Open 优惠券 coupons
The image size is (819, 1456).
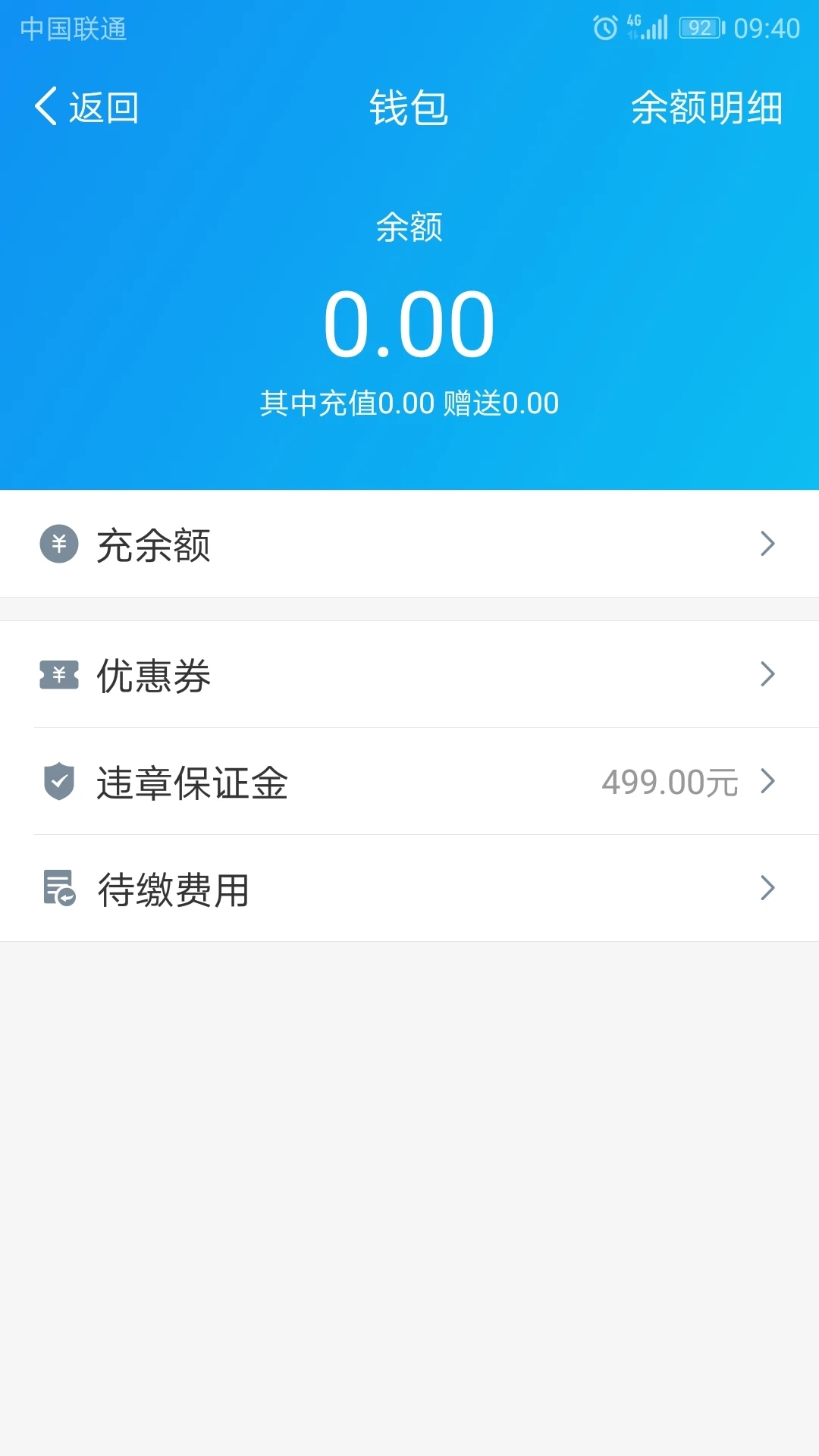(x=409, y=674)
